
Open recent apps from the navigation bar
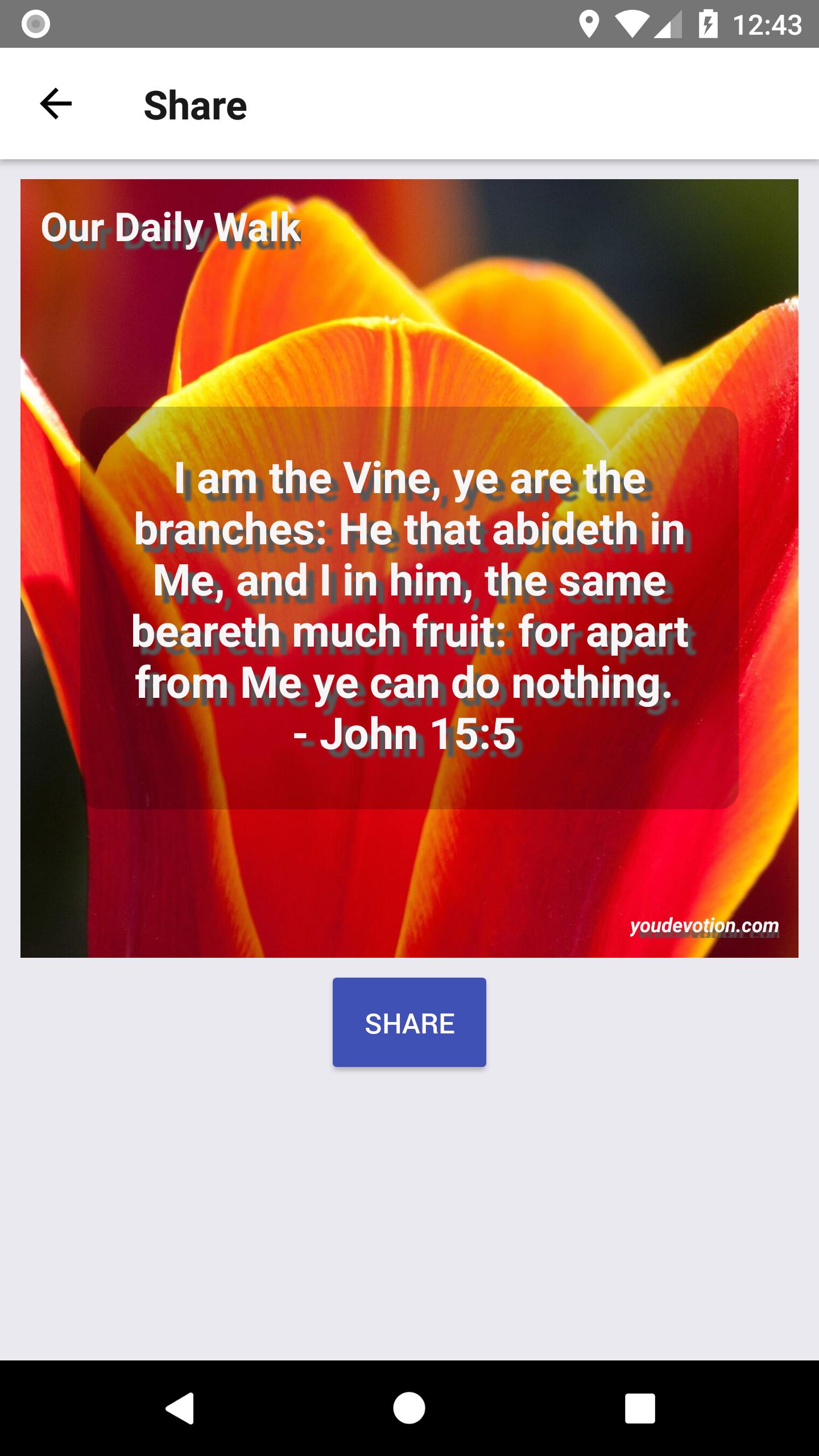(640, 1408)
